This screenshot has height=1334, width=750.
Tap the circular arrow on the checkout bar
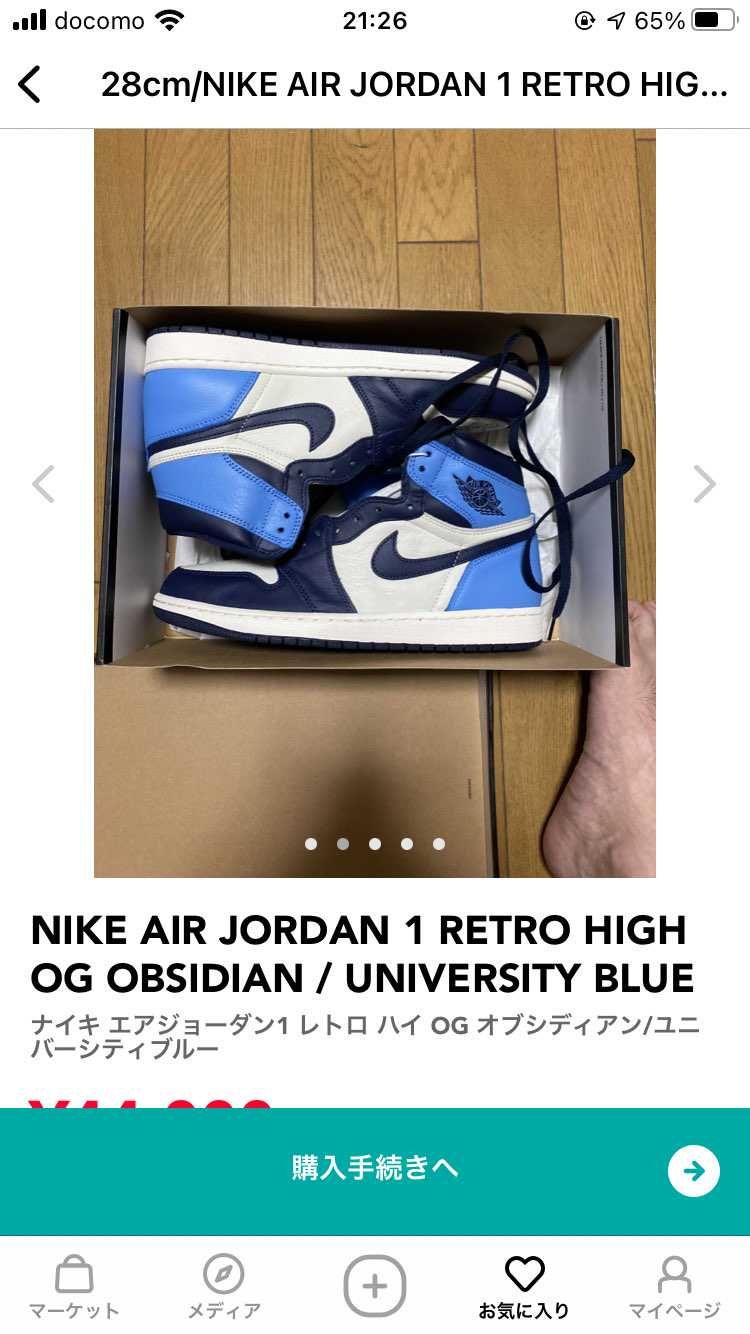694,1171
